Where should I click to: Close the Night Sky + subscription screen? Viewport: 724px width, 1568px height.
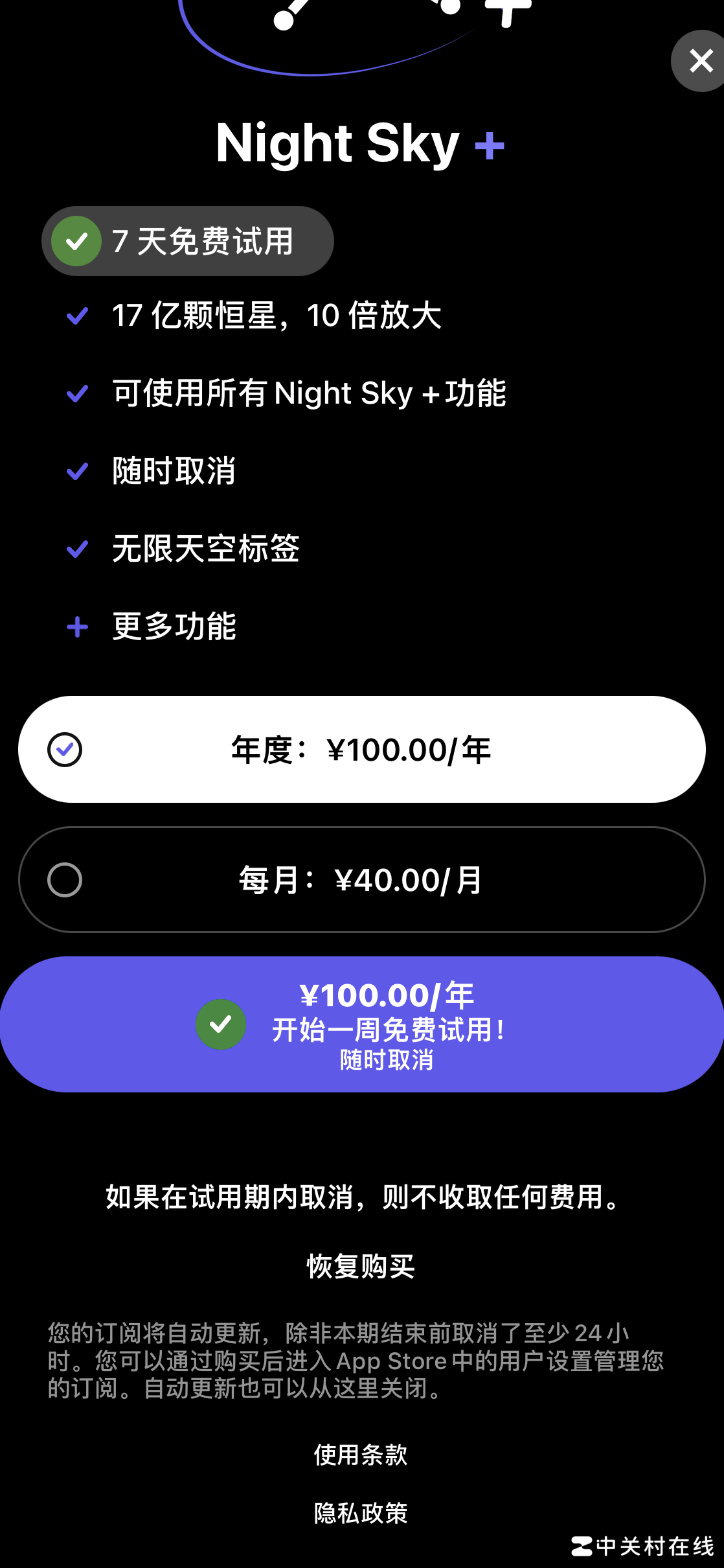(x=701, y=61)
